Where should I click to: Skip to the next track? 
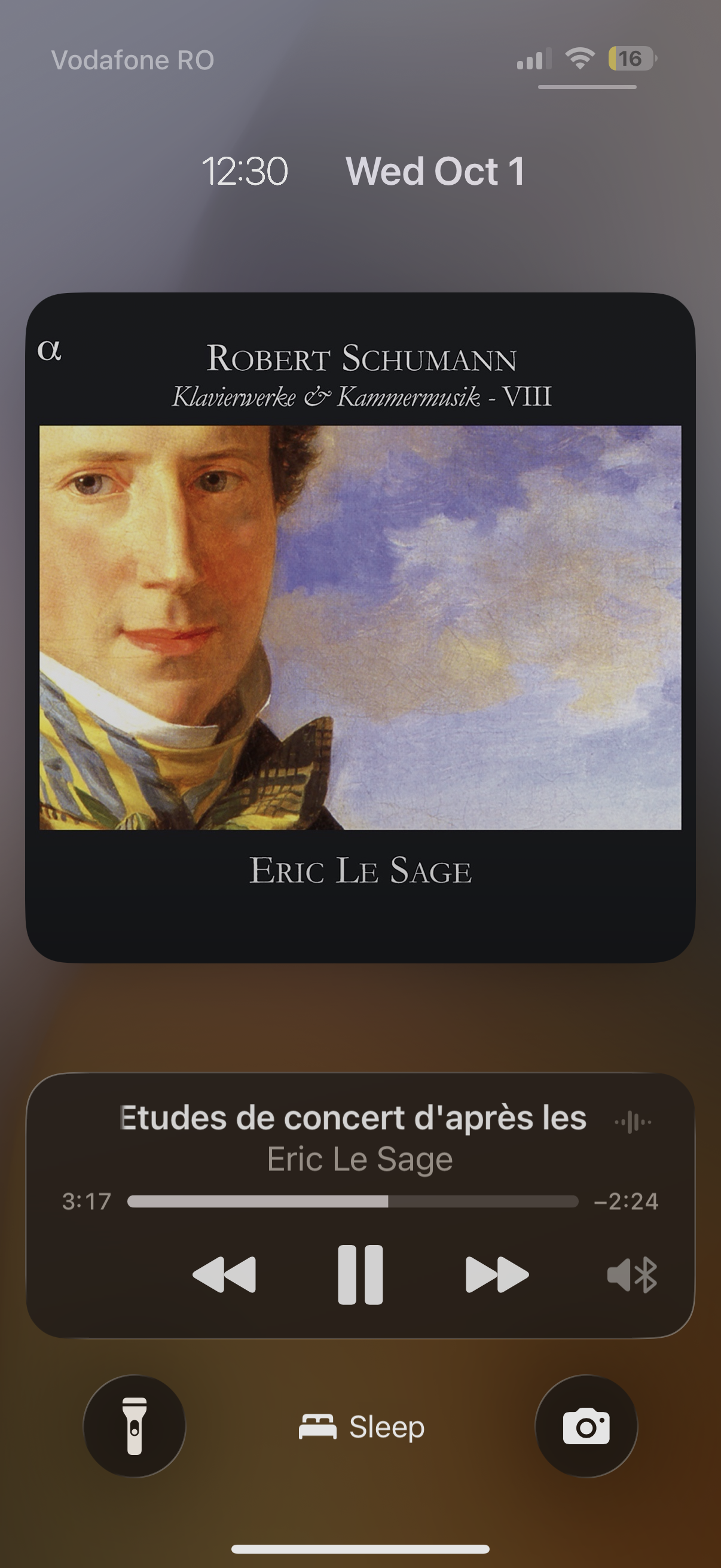(496, 1274)
